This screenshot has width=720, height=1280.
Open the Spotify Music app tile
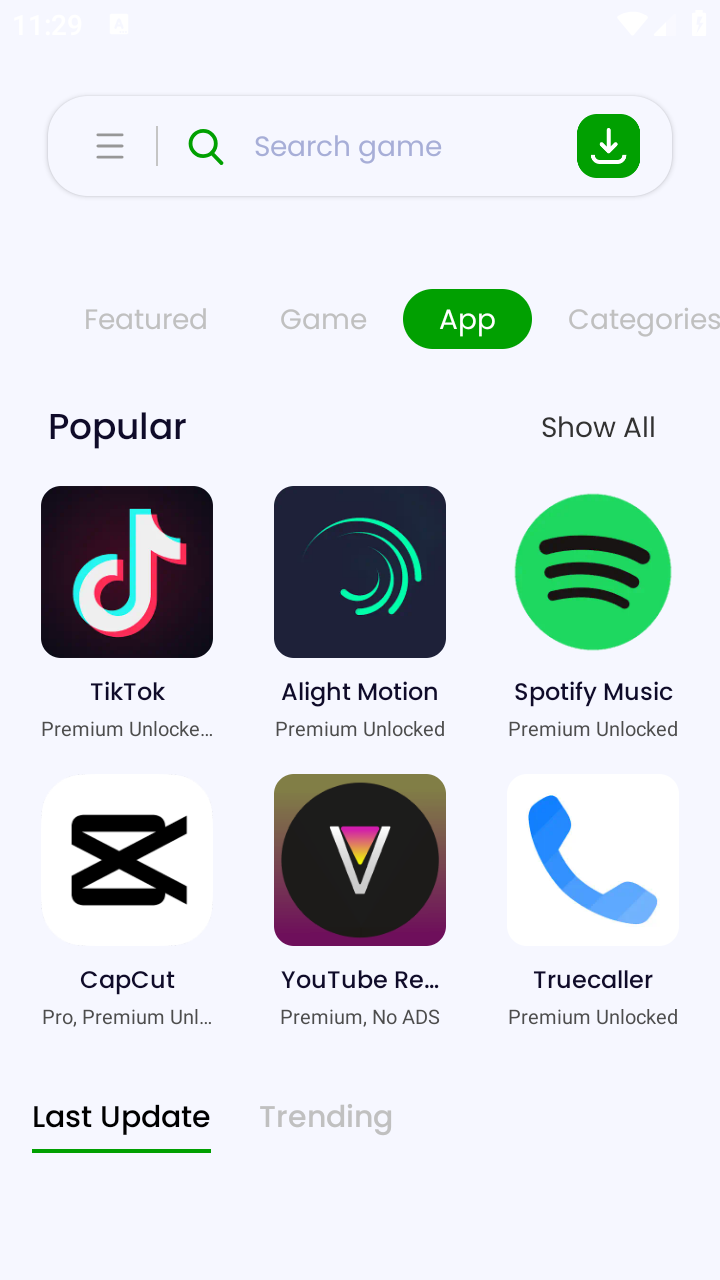tap(593, 572)
